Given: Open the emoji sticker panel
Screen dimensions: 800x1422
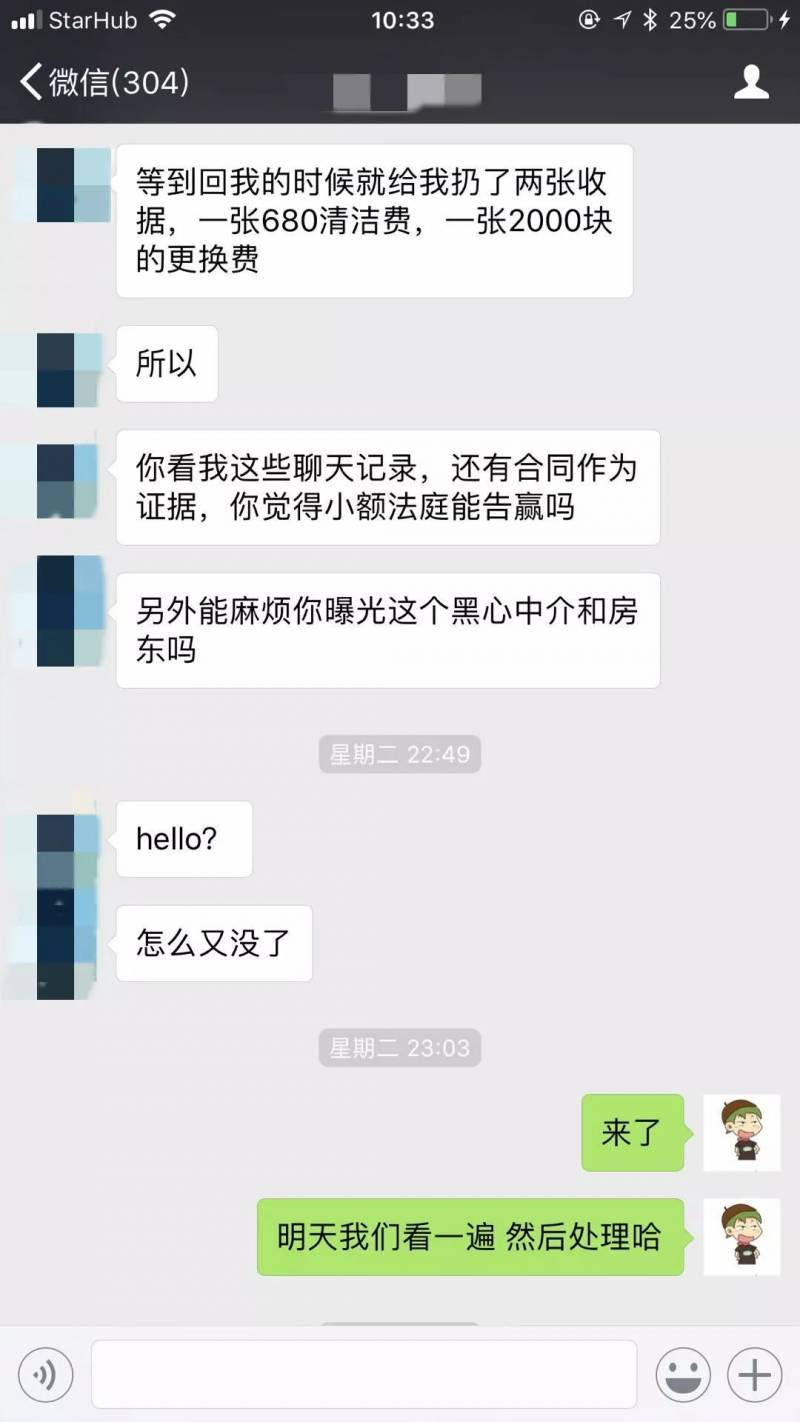Looking at the screenshot, I should (682, 1375).
